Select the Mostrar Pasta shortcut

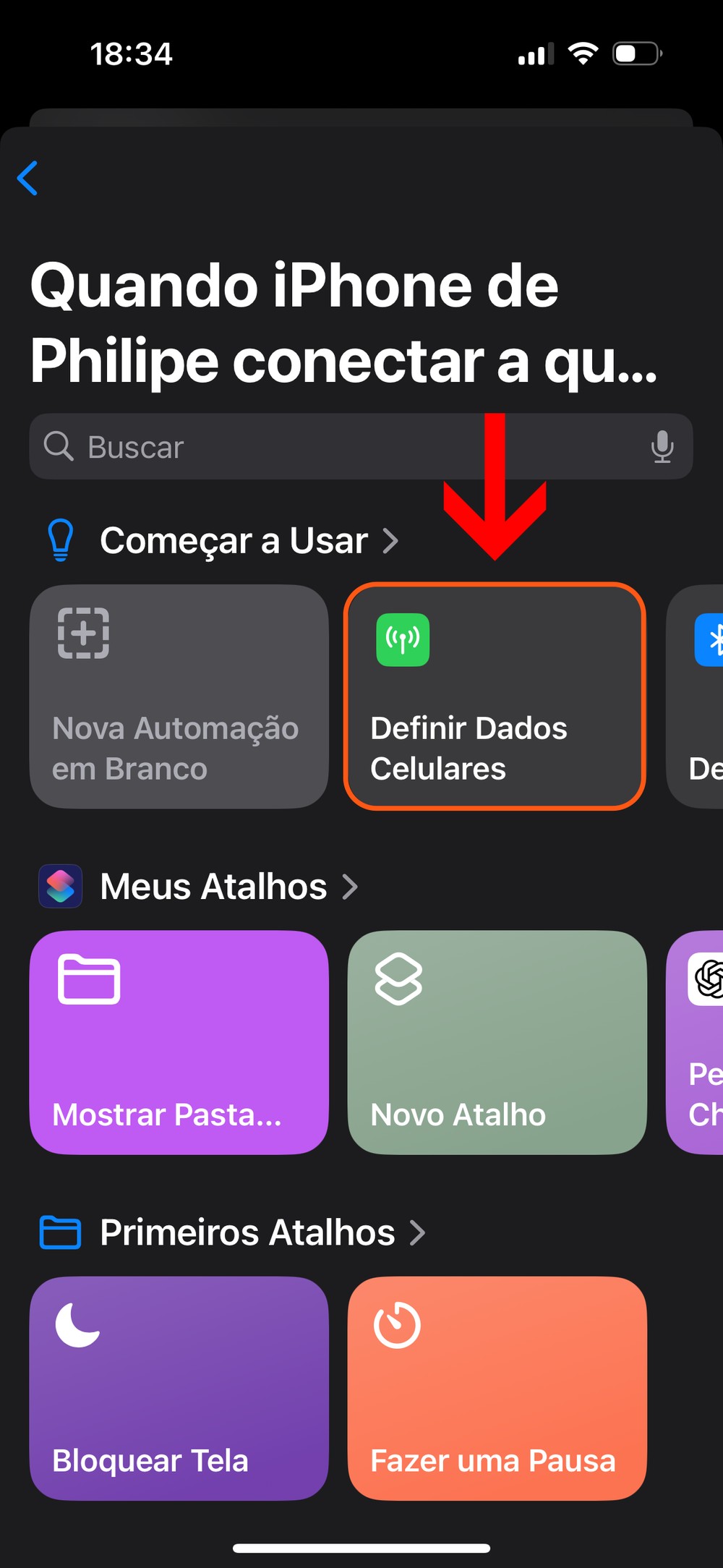tap(179, 1042)
